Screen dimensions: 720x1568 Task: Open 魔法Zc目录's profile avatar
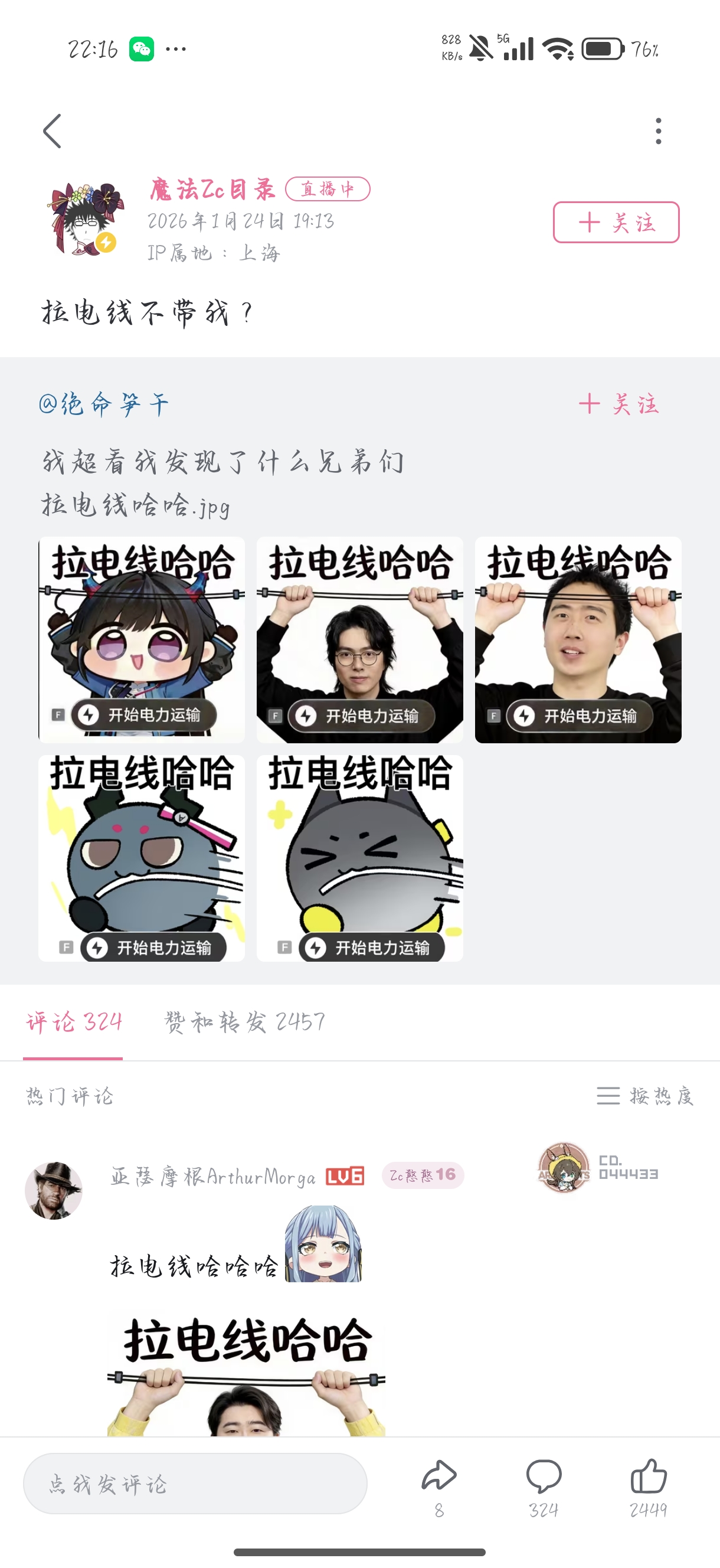(85, 219)
